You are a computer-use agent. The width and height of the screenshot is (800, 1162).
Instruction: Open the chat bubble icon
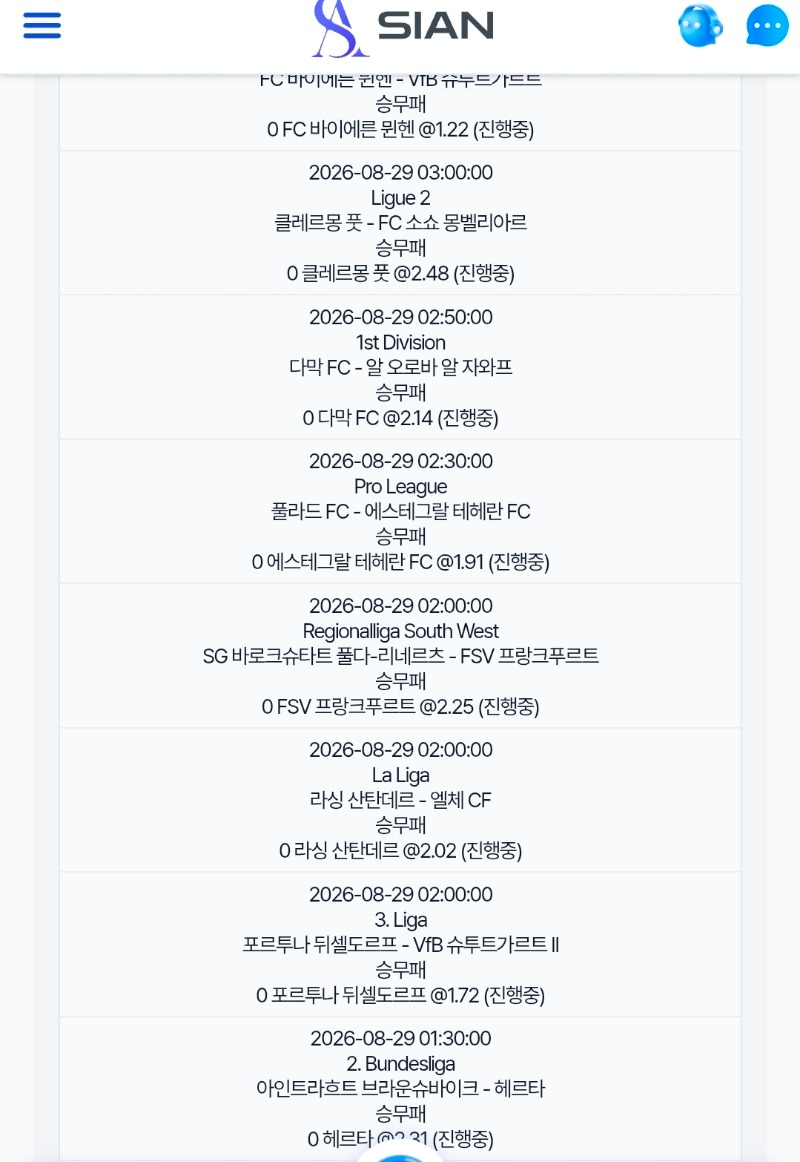pos(767,26)
